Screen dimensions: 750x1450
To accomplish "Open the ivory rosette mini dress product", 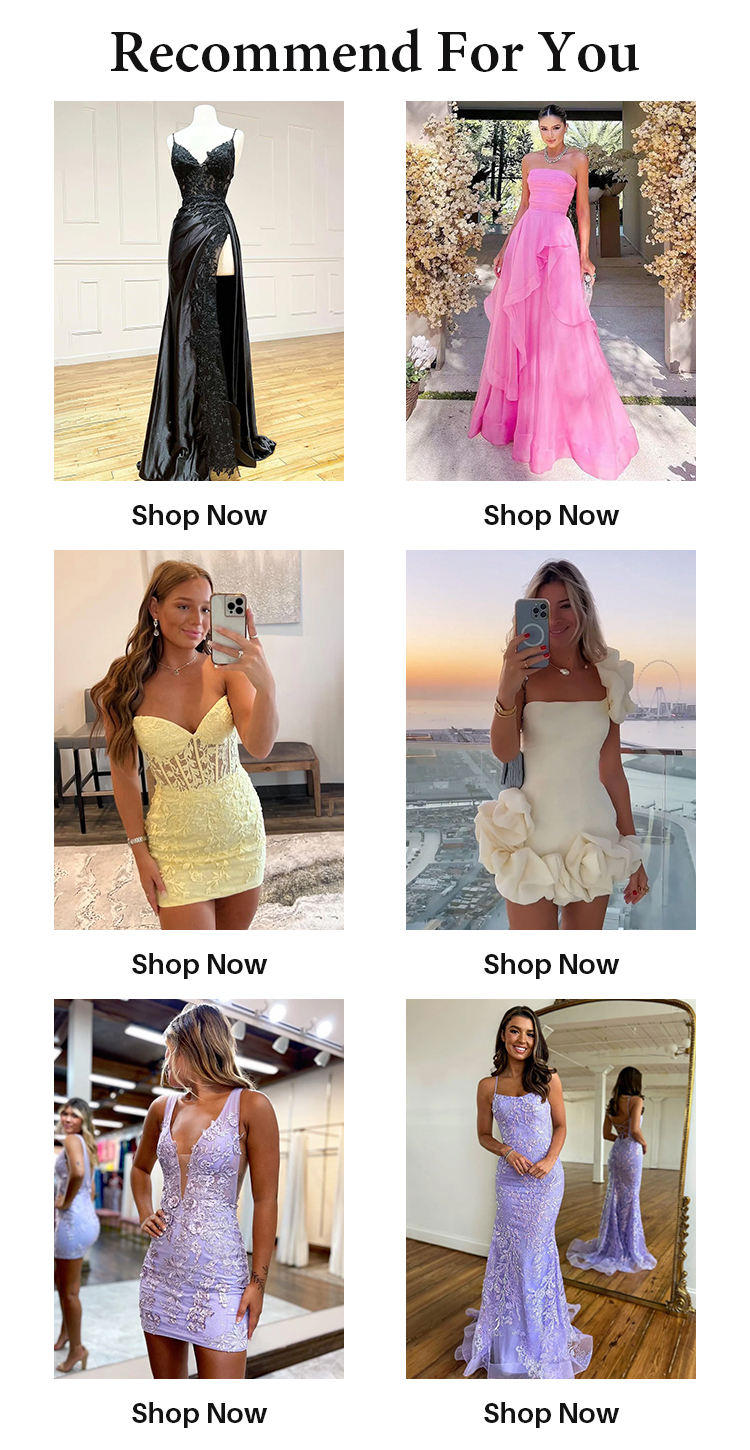I will pos(551,740).
